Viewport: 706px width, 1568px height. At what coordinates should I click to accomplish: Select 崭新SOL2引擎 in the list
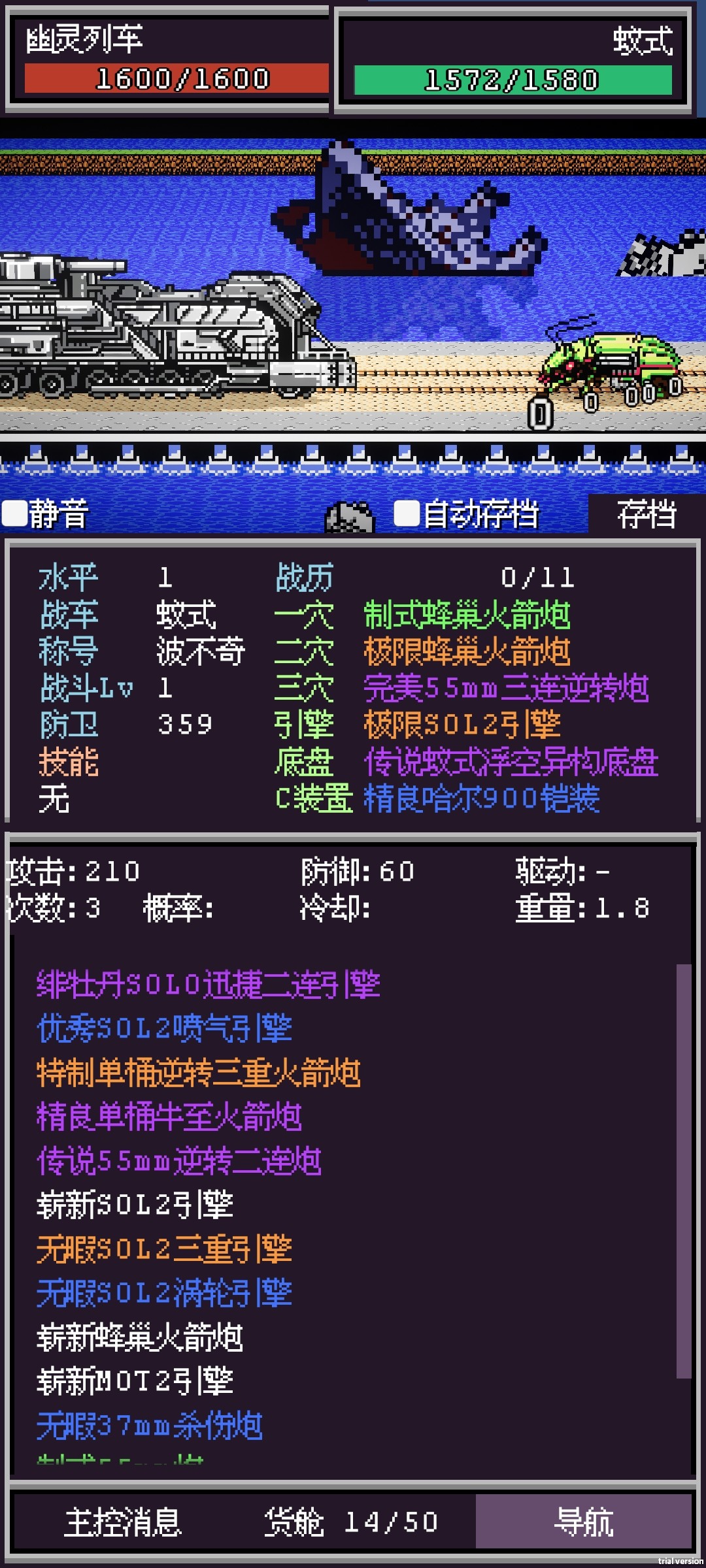(x=135, y=1205)
